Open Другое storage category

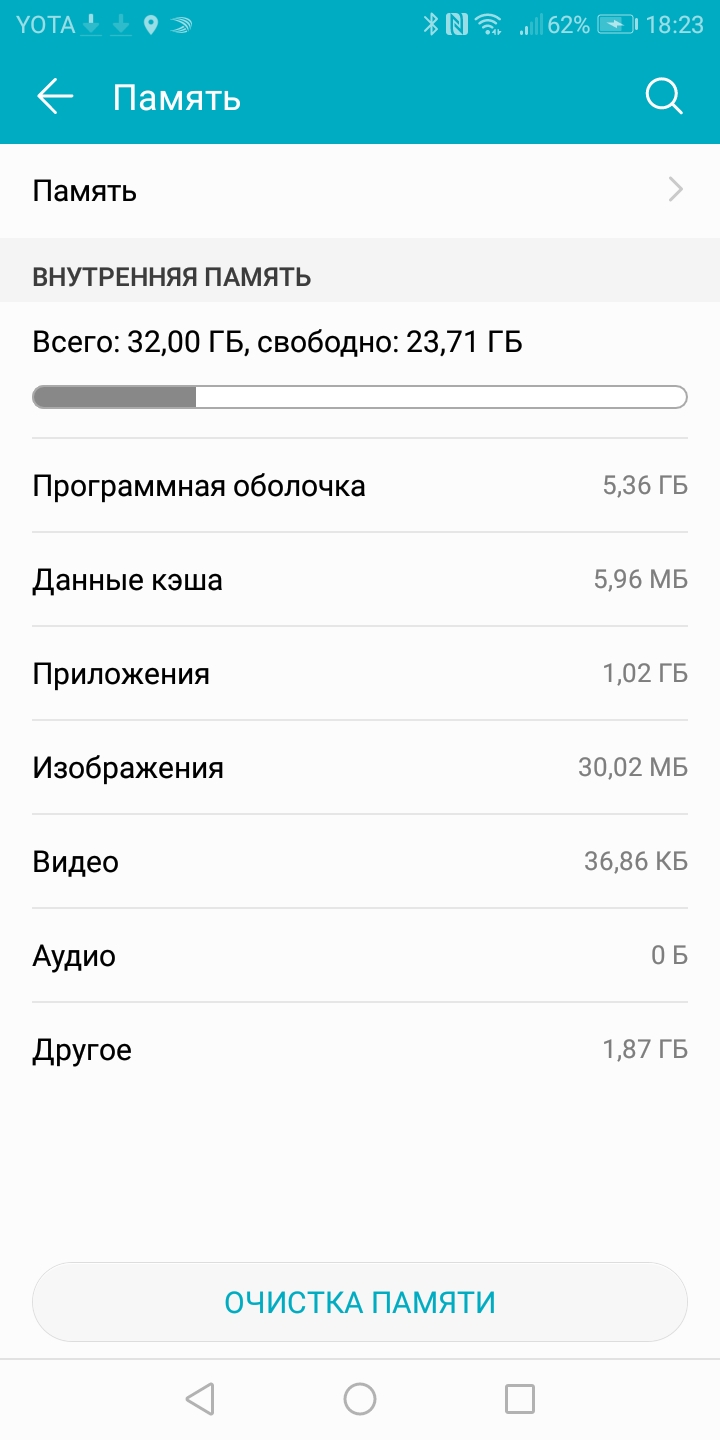360,1050
